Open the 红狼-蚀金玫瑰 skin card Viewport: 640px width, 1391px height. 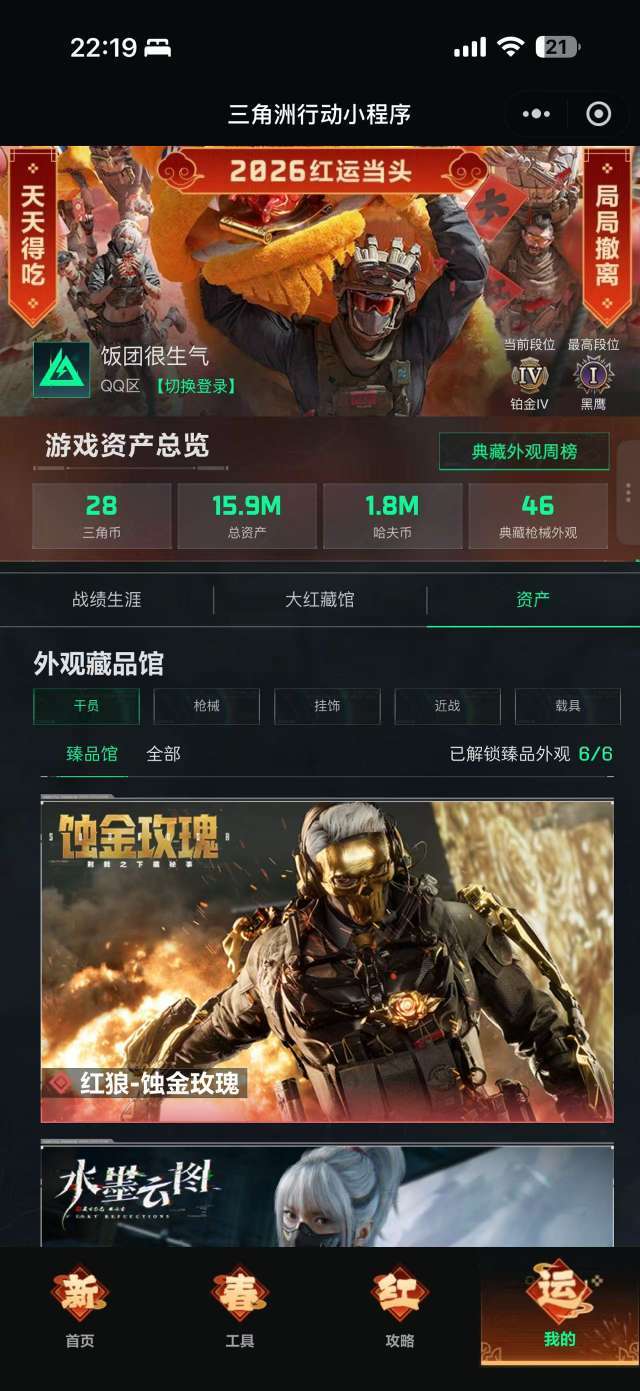click(327, 960)
